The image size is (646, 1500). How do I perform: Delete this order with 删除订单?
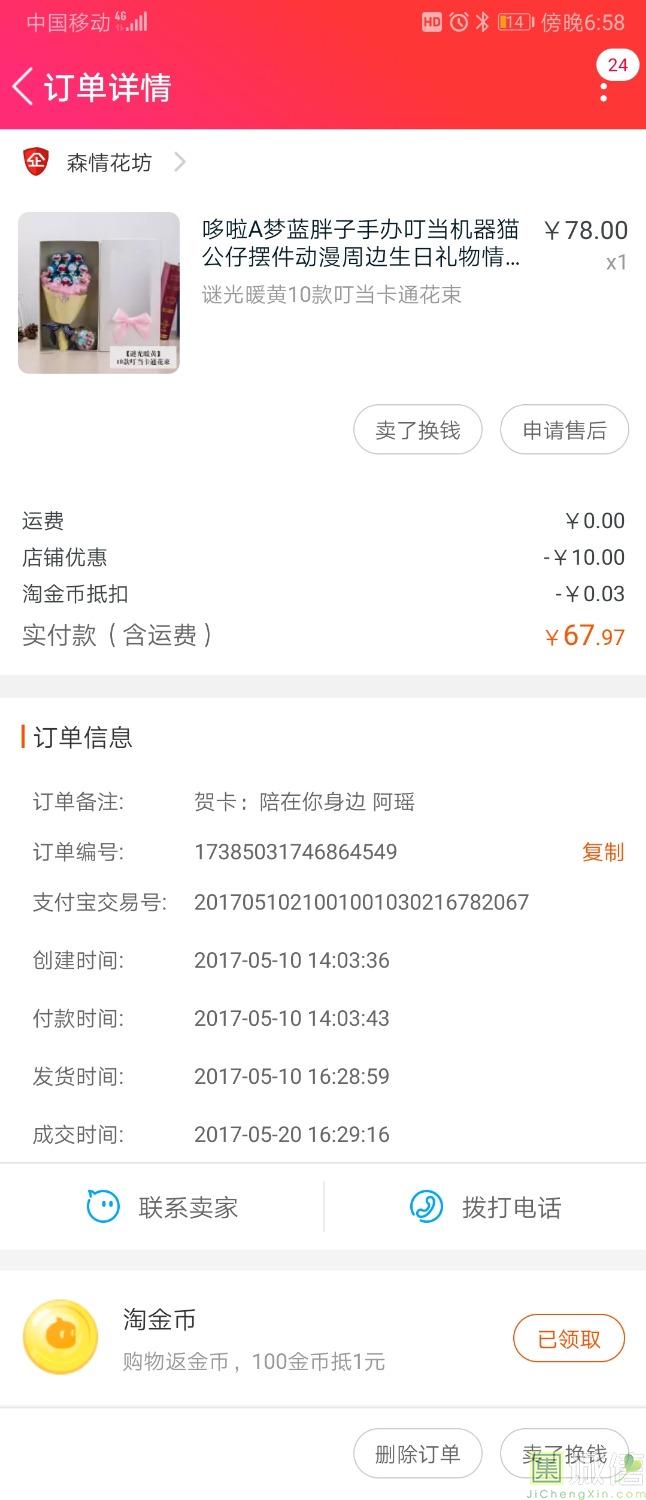(418, 1454)
